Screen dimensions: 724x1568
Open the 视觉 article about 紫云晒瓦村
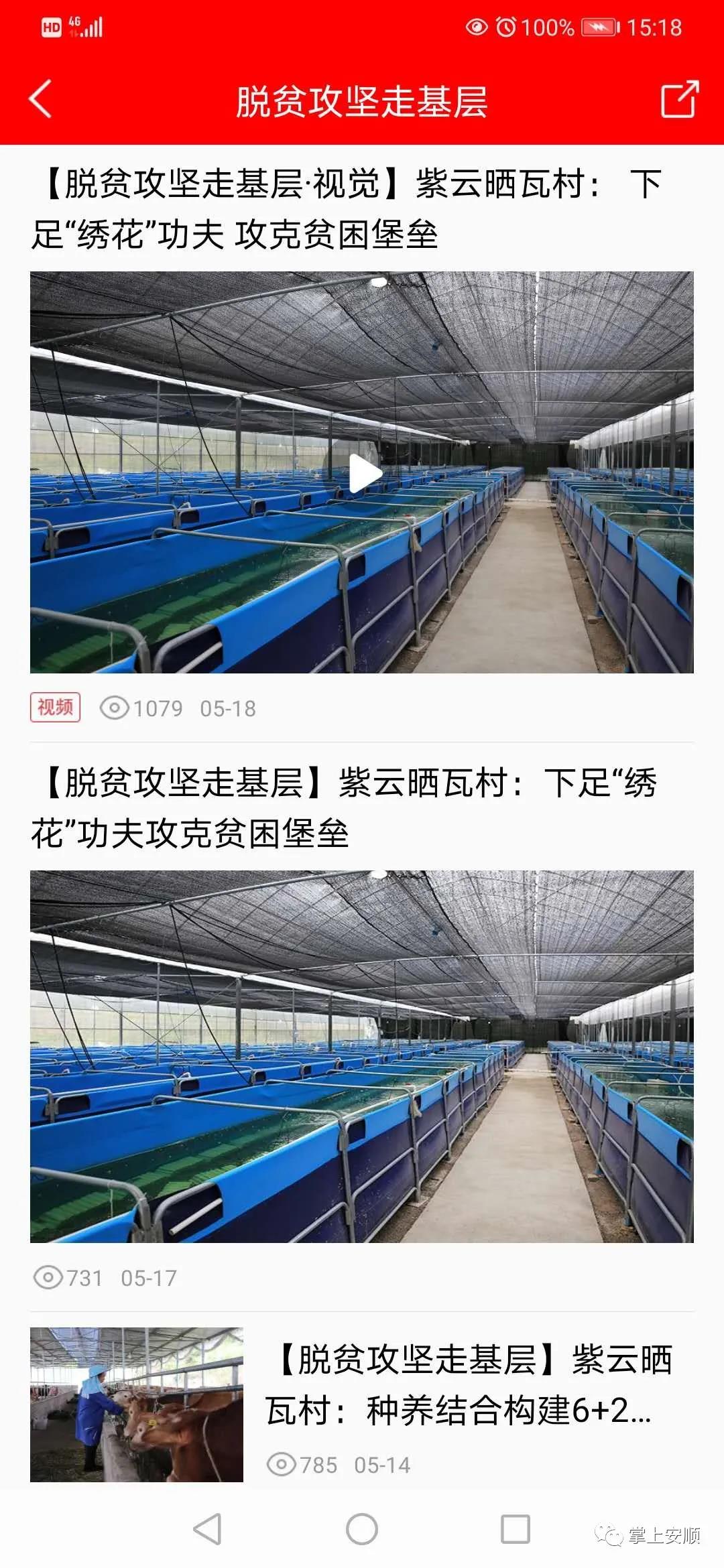tap(349, 209)
